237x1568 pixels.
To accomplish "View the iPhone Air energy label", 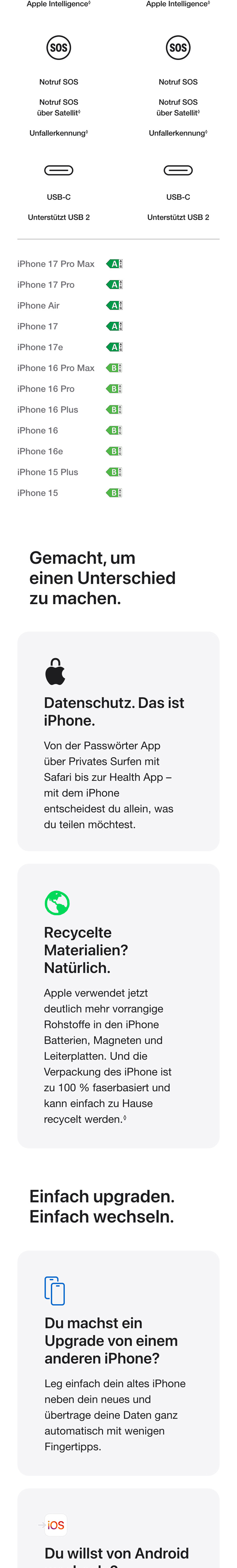I will click(x=115, y=306).
